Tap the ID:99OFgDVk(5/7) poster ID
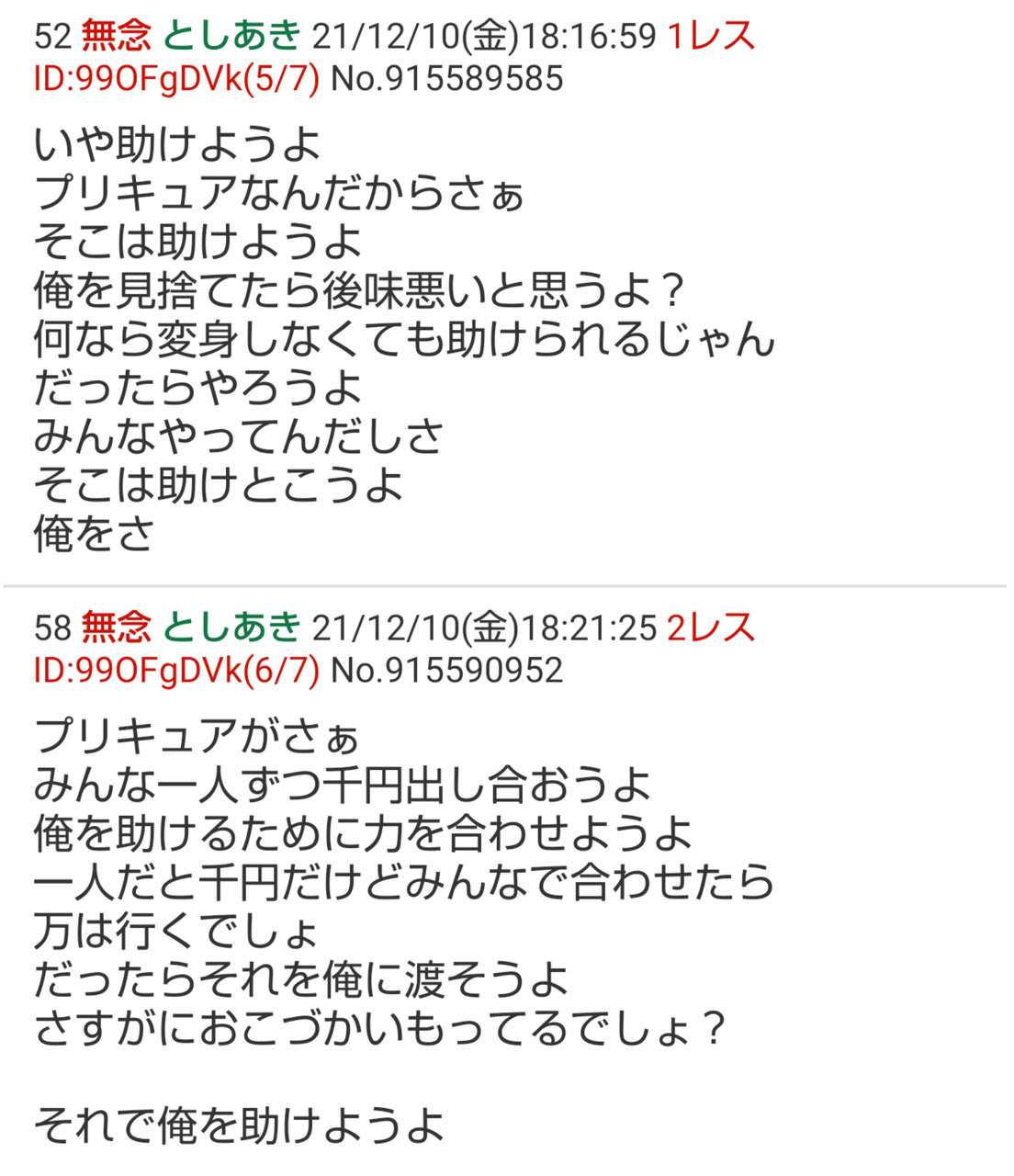 176,79
